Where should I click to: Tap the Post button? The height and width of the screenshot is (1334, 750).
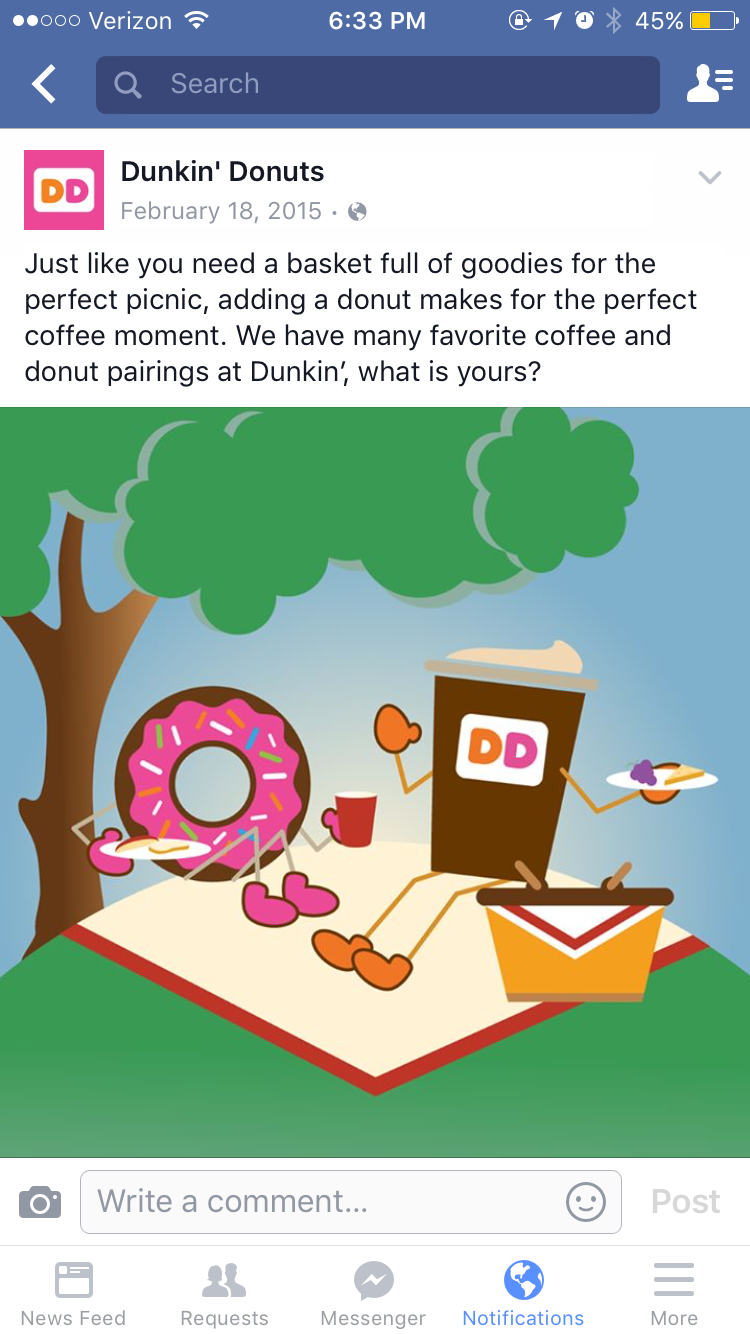pyautogui.click(x=685, y=1201)
